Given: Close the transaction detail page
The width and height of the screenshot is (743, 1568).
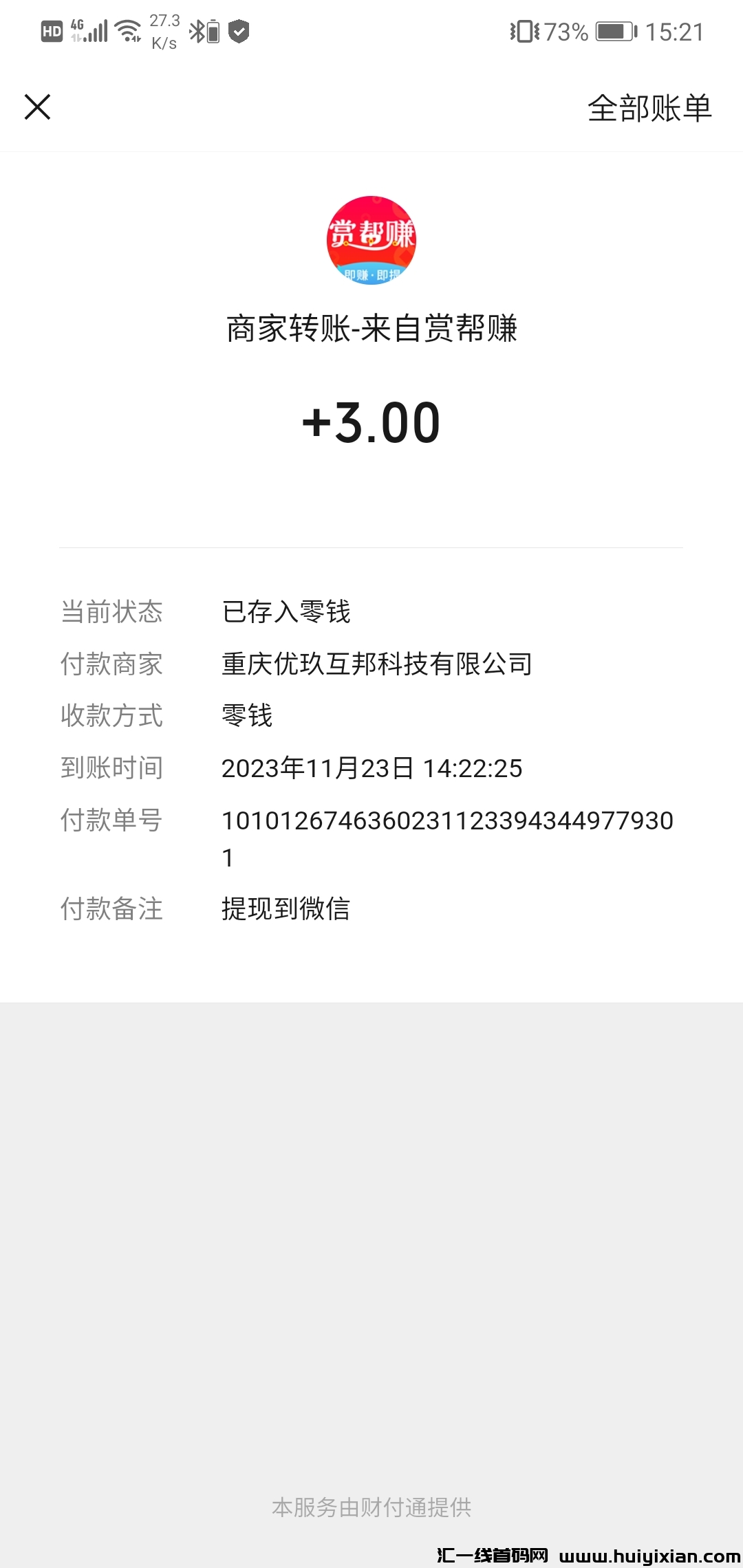Looking at the screenshot, I should tap(38, 107).
